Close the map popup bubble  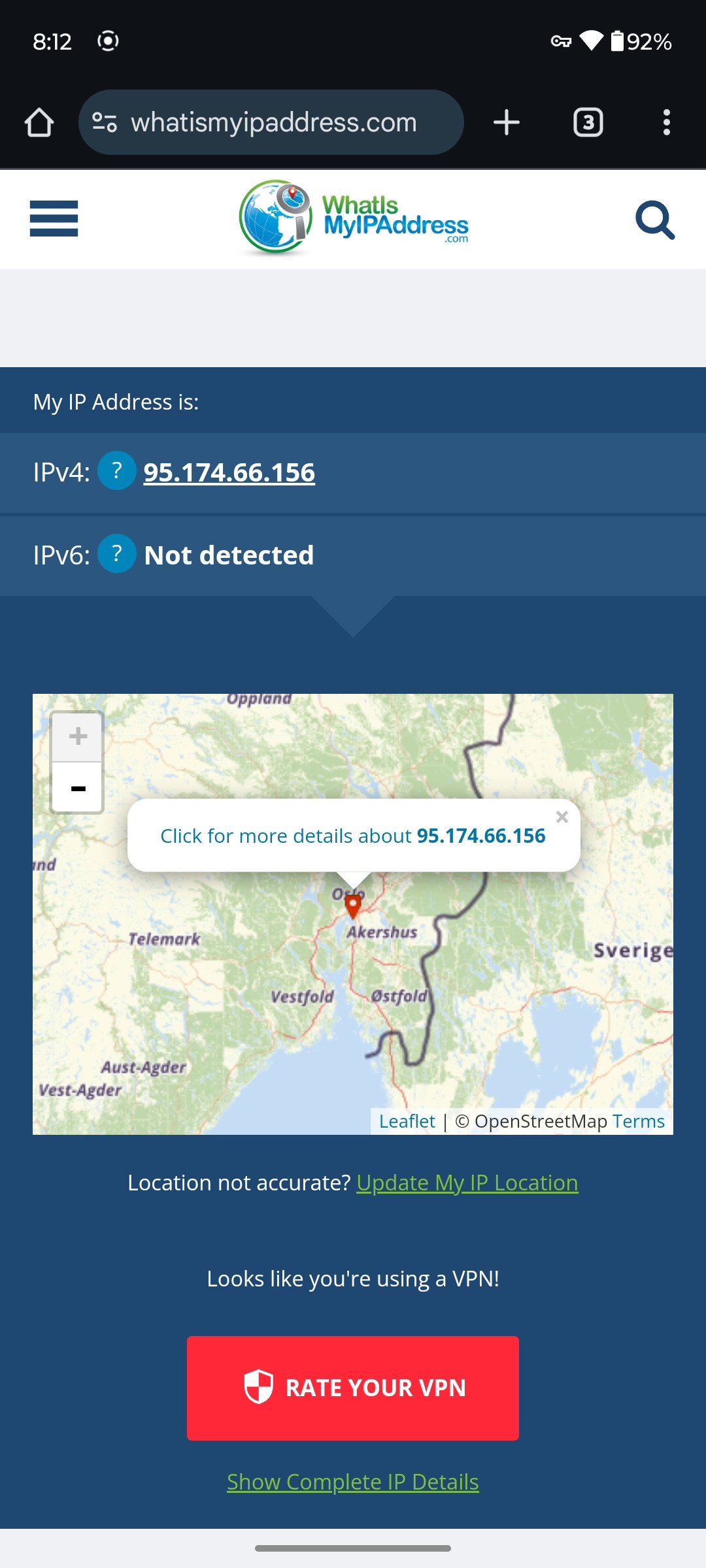coord(562,817)
